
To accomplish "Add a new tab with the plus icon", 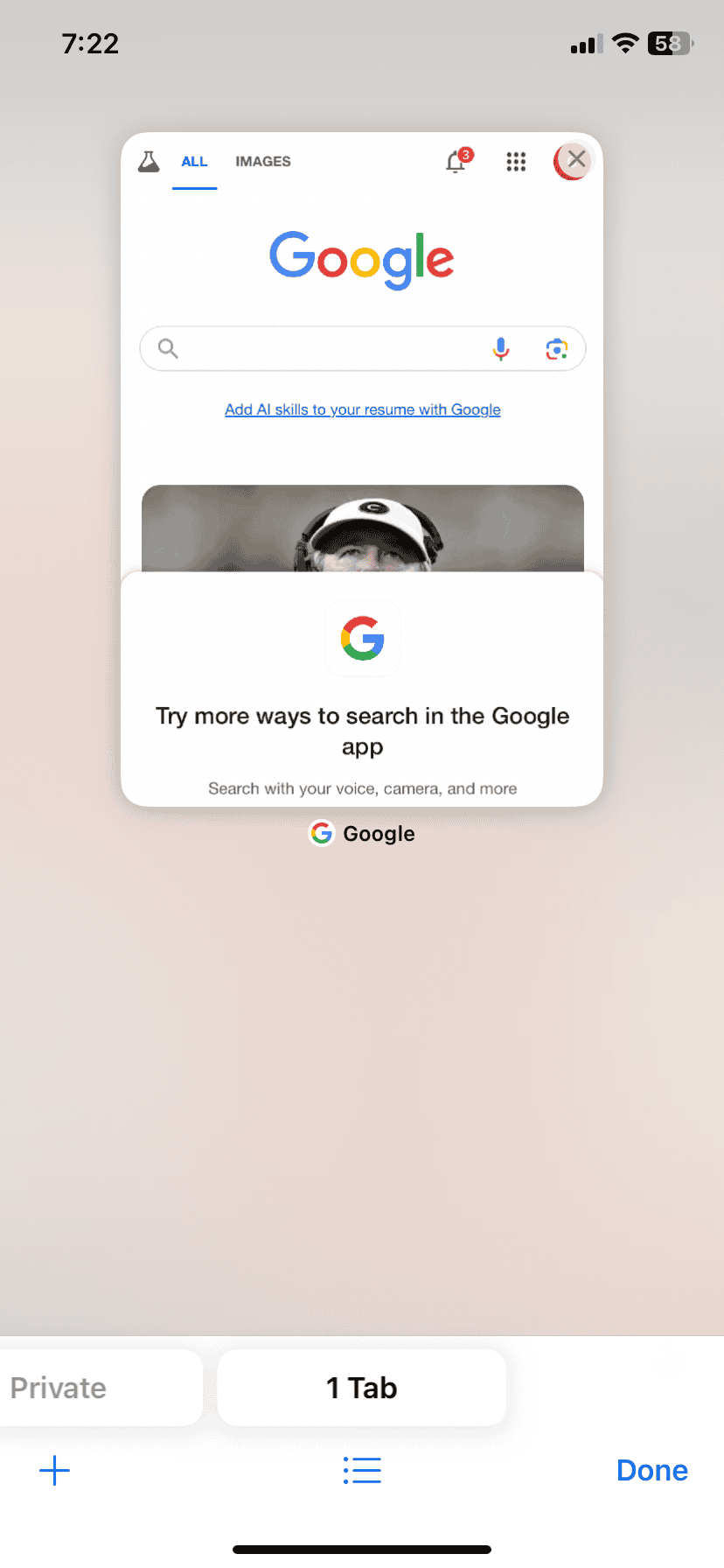I will [x=54, y=1470].
